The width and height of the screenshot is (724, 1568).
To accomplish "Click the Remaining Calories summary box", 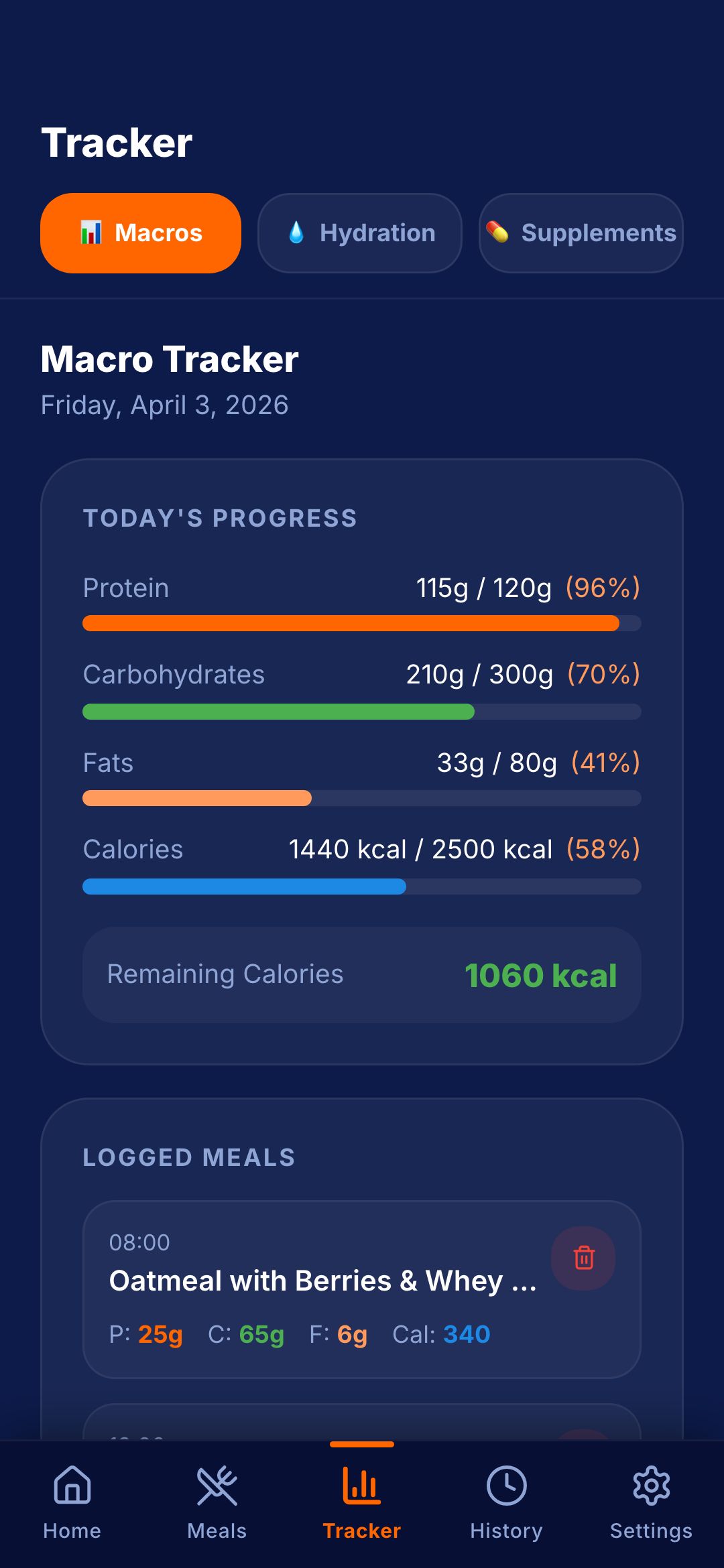I will coord(362,975).
